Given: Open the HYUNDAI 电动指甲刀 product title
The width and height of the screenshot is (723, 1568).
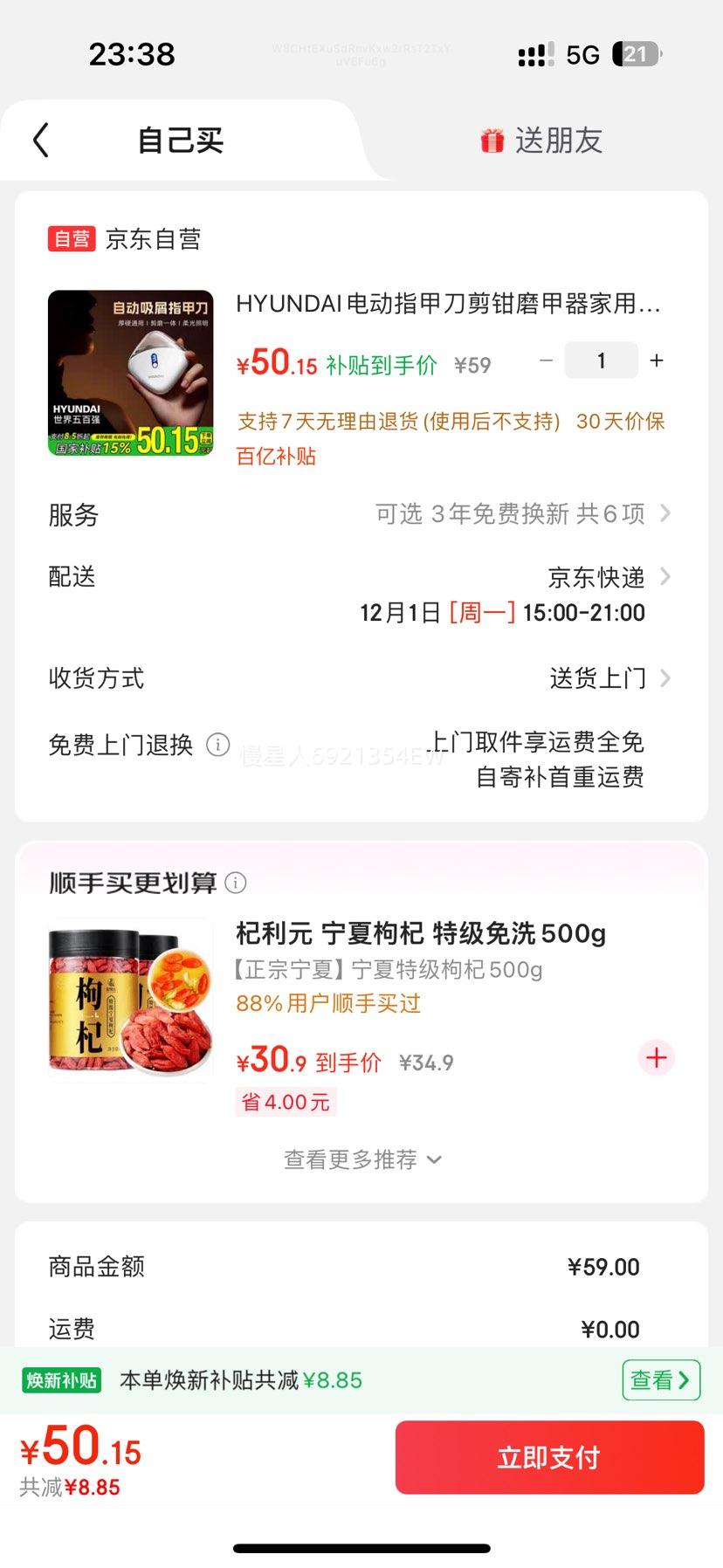Looking at the screenshot, I should point(450,305).
